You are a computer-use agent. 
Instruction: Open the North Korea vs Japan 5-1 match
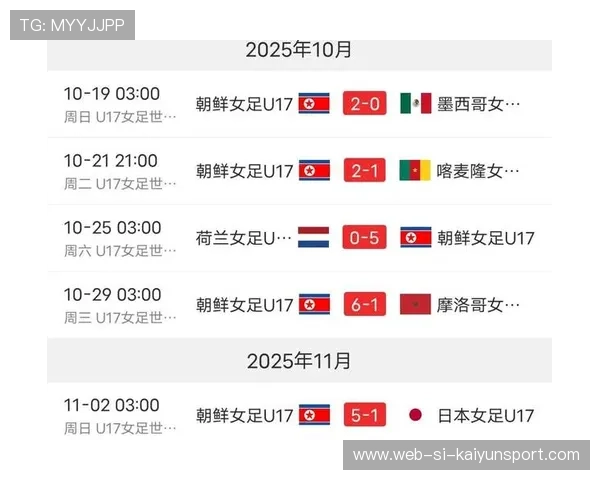pos(364,415)
